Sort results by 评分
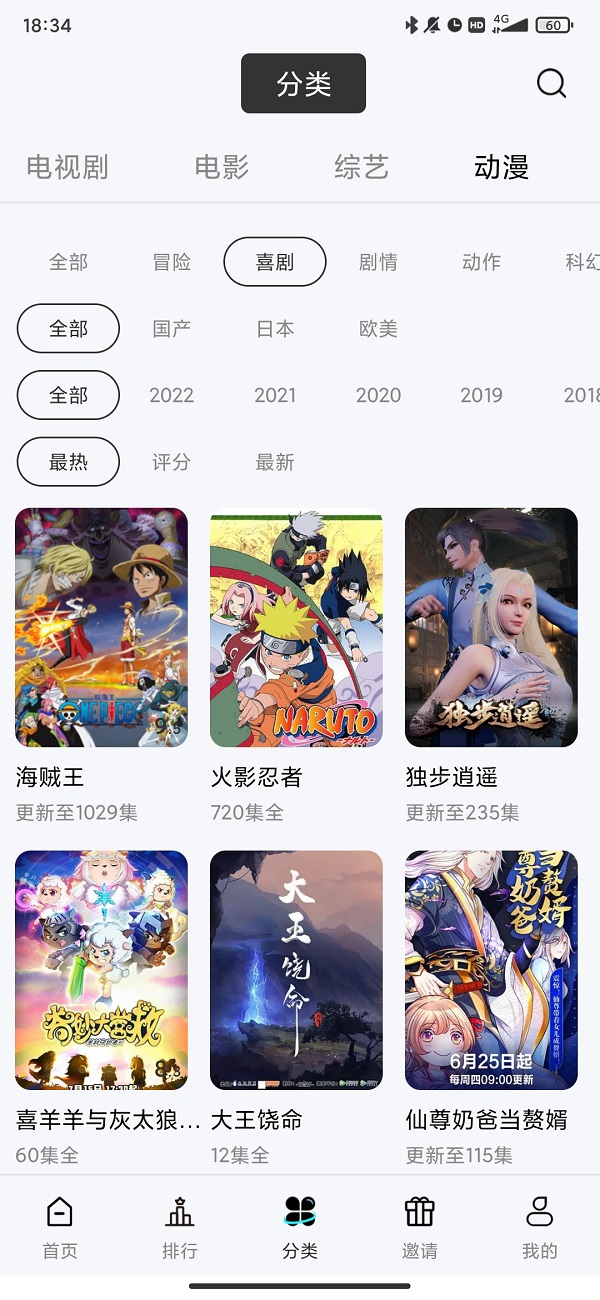 172,462
